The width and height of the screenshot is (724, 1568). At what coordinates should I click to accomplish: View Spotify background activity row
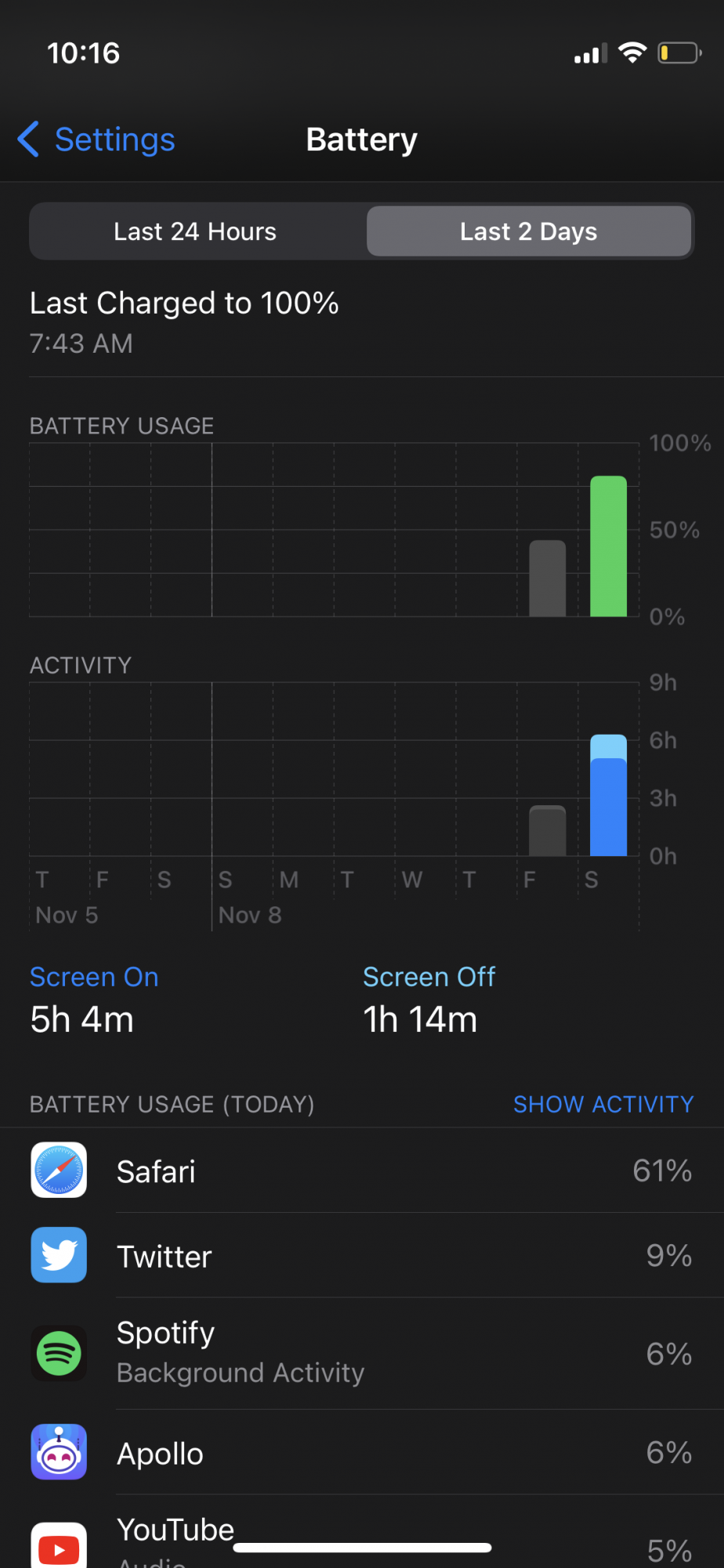[362, 1353]
